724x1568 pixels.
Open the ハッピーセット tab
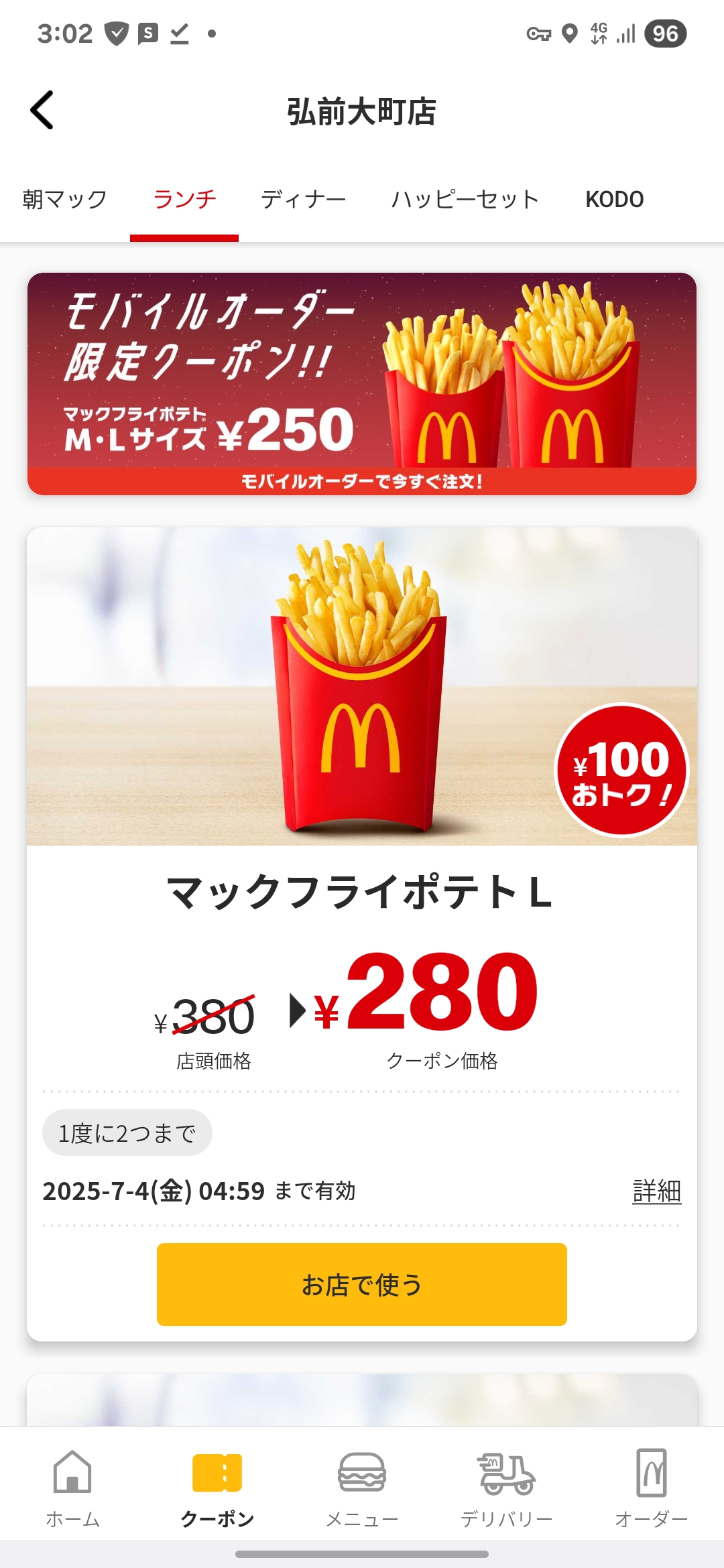pyautogui.click(x=465, y=199)
